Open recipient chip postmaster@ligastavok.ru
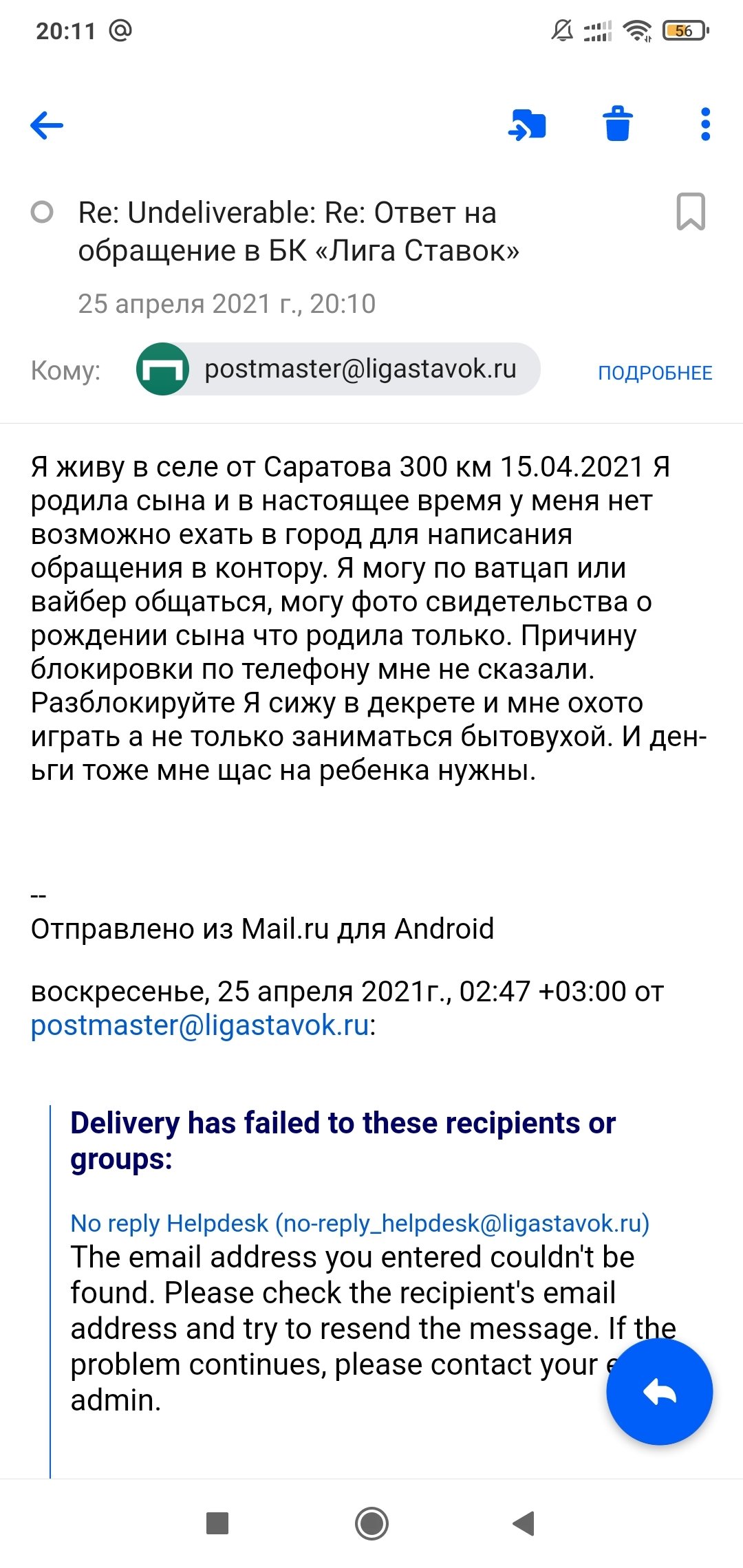Screen dimensions: 743x1568 coord(338,369)
